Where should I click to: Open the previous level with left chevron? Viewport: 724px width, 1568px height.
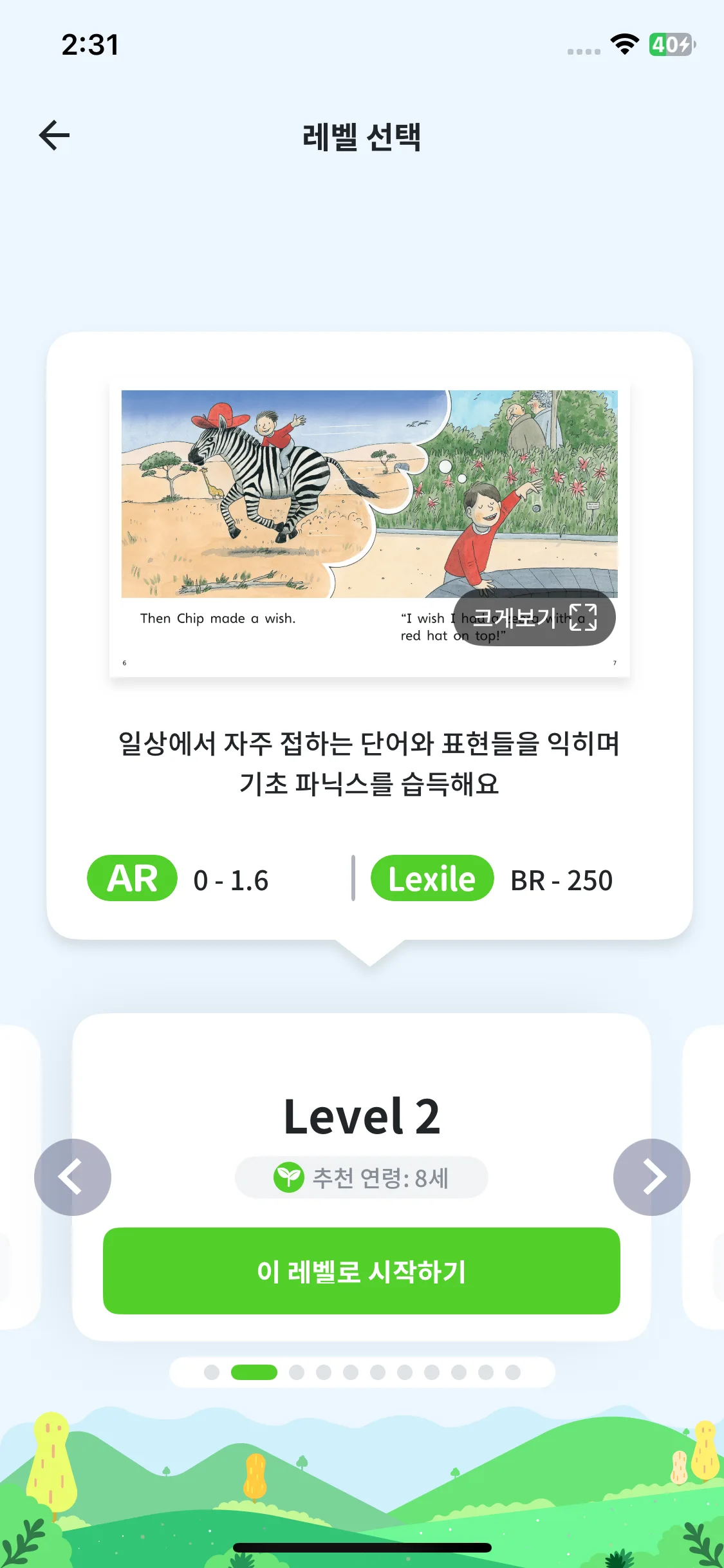tap(73, 1176)
